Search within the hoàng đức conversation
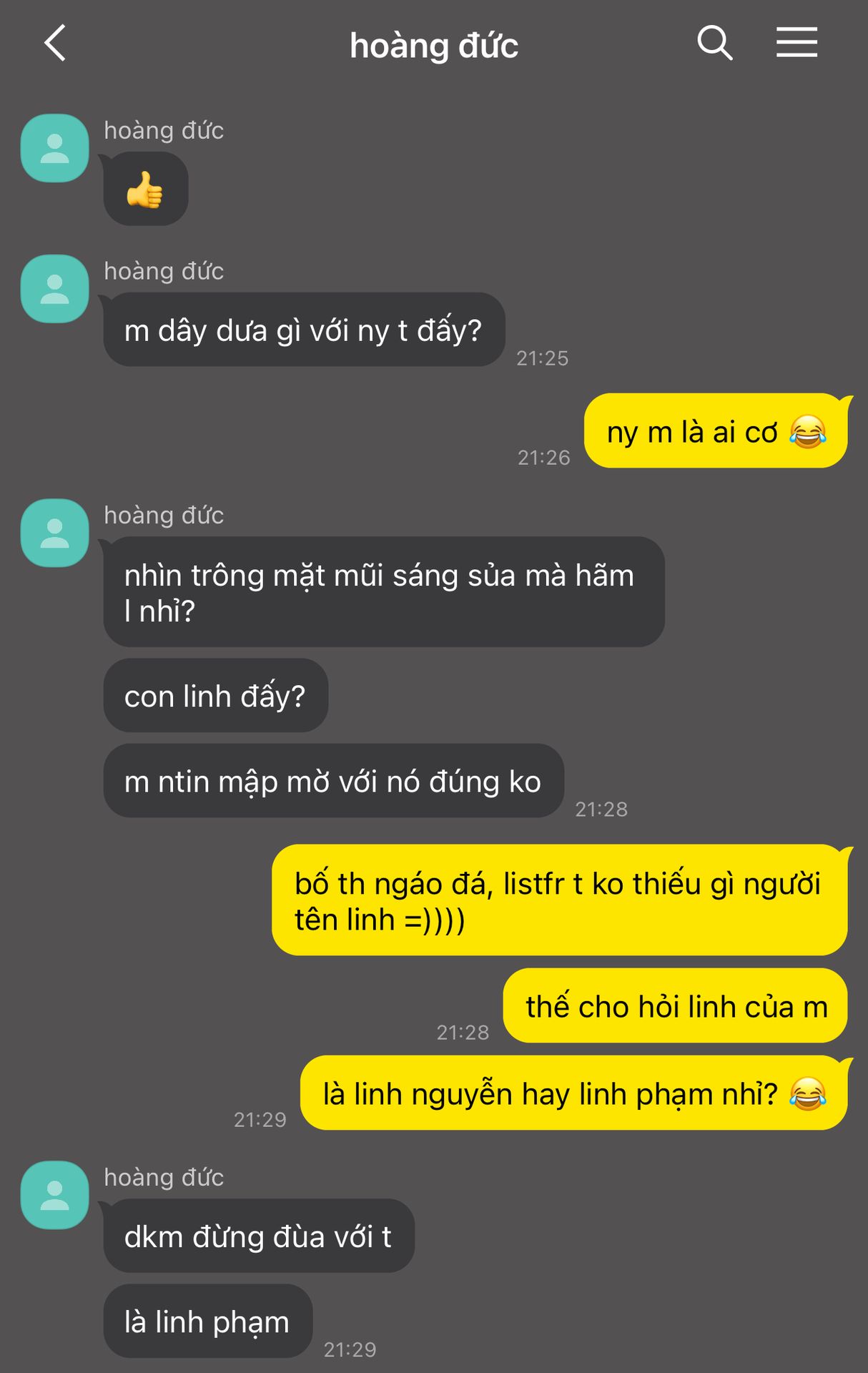 tap(714, 43)
